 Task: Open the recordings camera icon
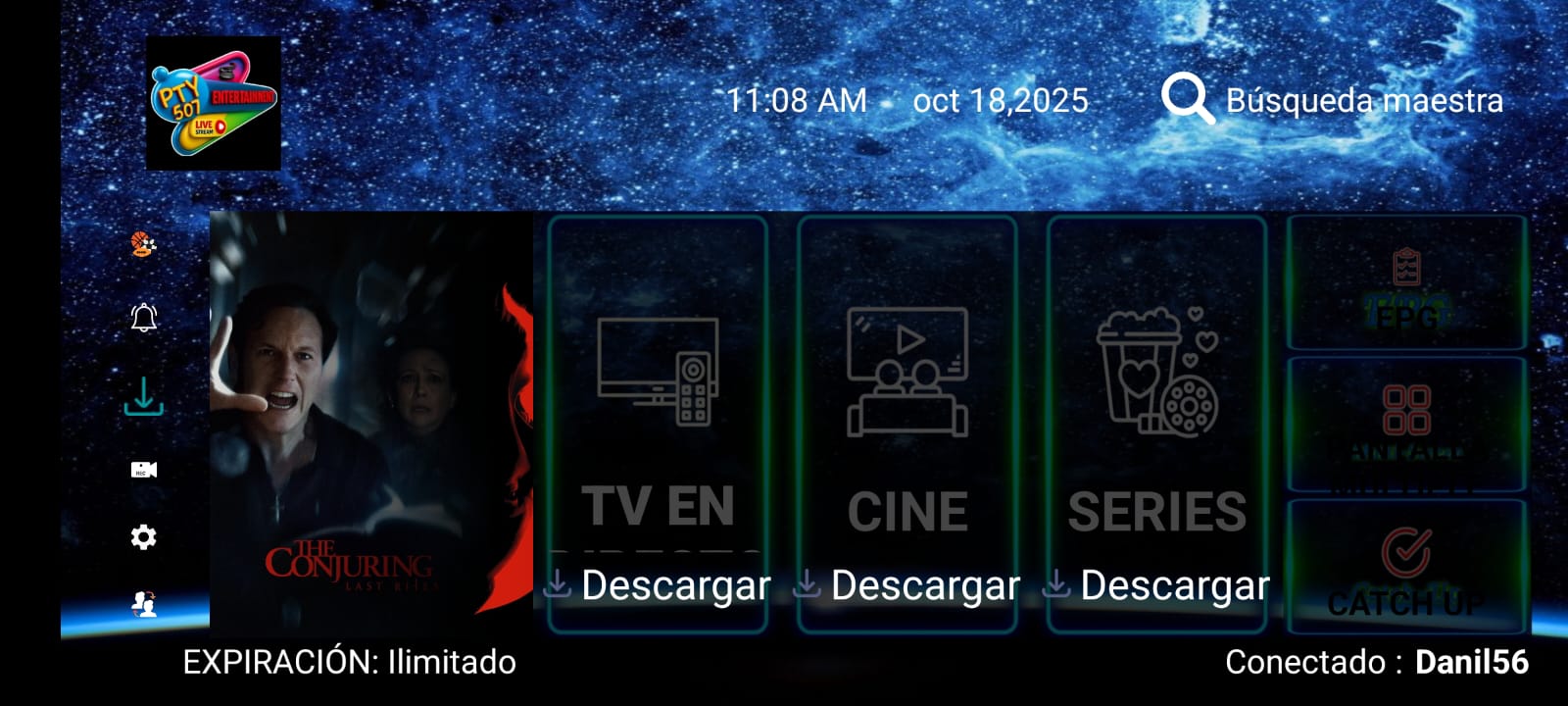tap(143, 470)
